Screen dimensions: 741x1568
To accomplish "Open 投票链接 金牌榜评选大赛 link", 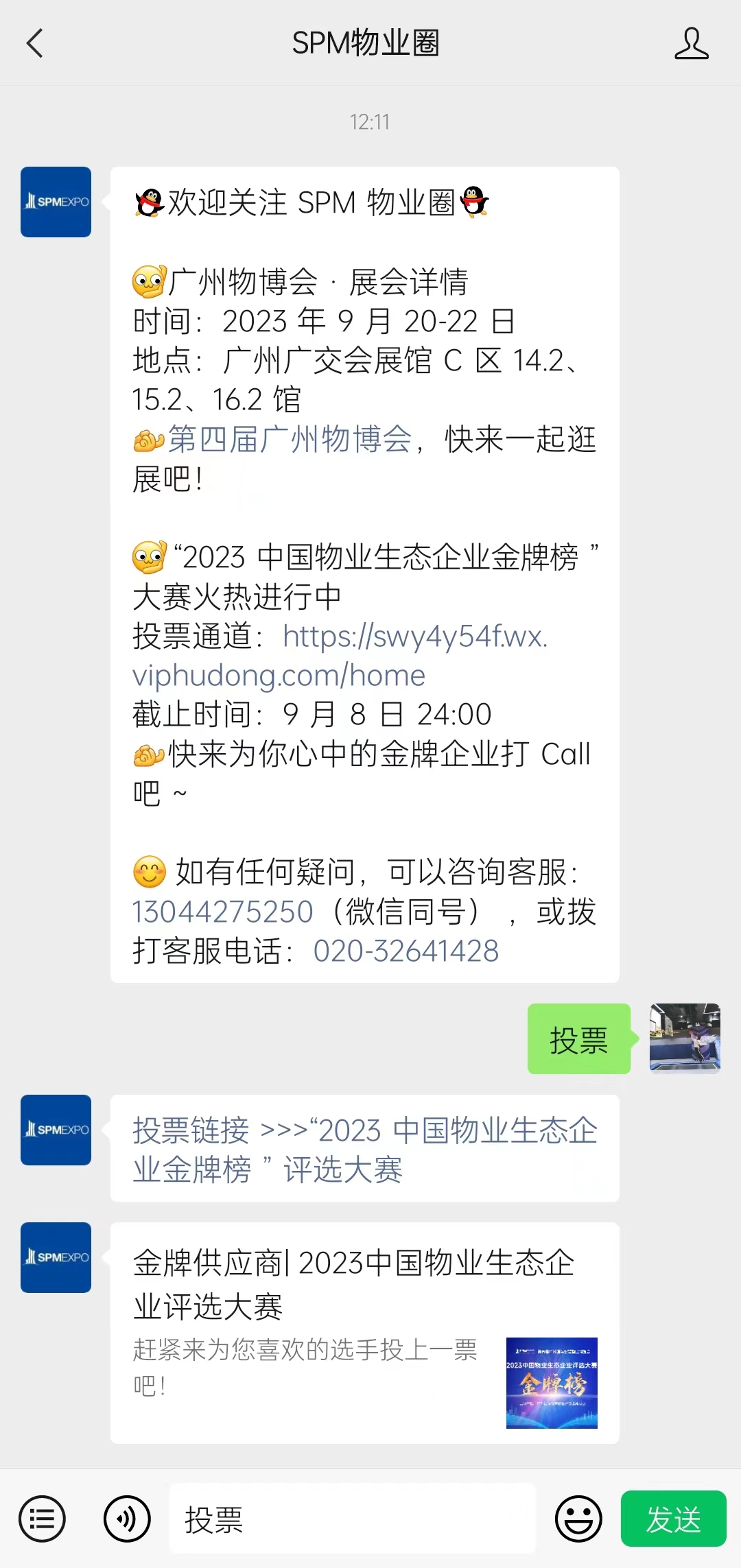I will (364, 1150).
